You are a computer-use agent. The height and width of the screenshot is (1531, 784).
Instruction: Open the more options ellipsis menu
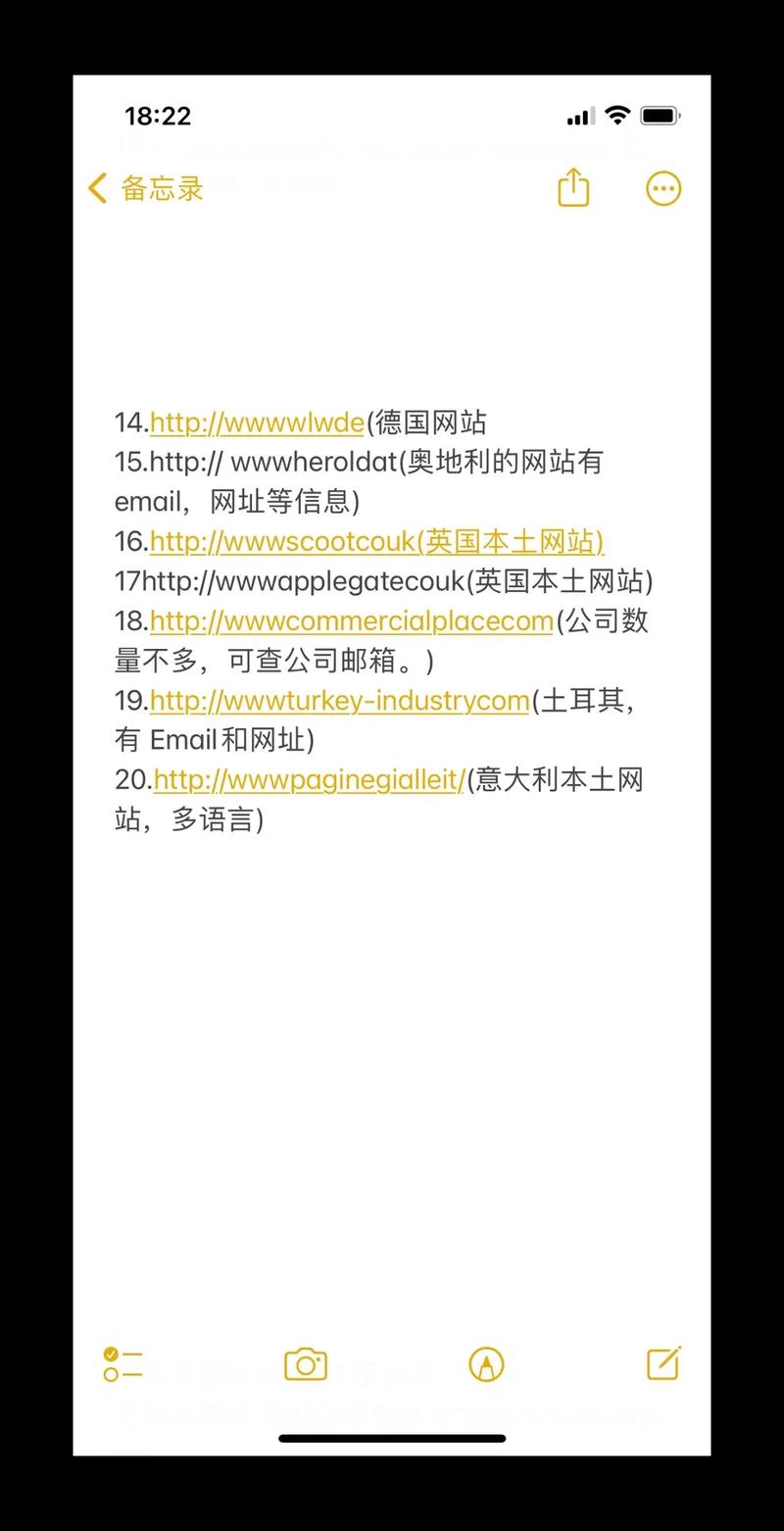click(662, 187)
